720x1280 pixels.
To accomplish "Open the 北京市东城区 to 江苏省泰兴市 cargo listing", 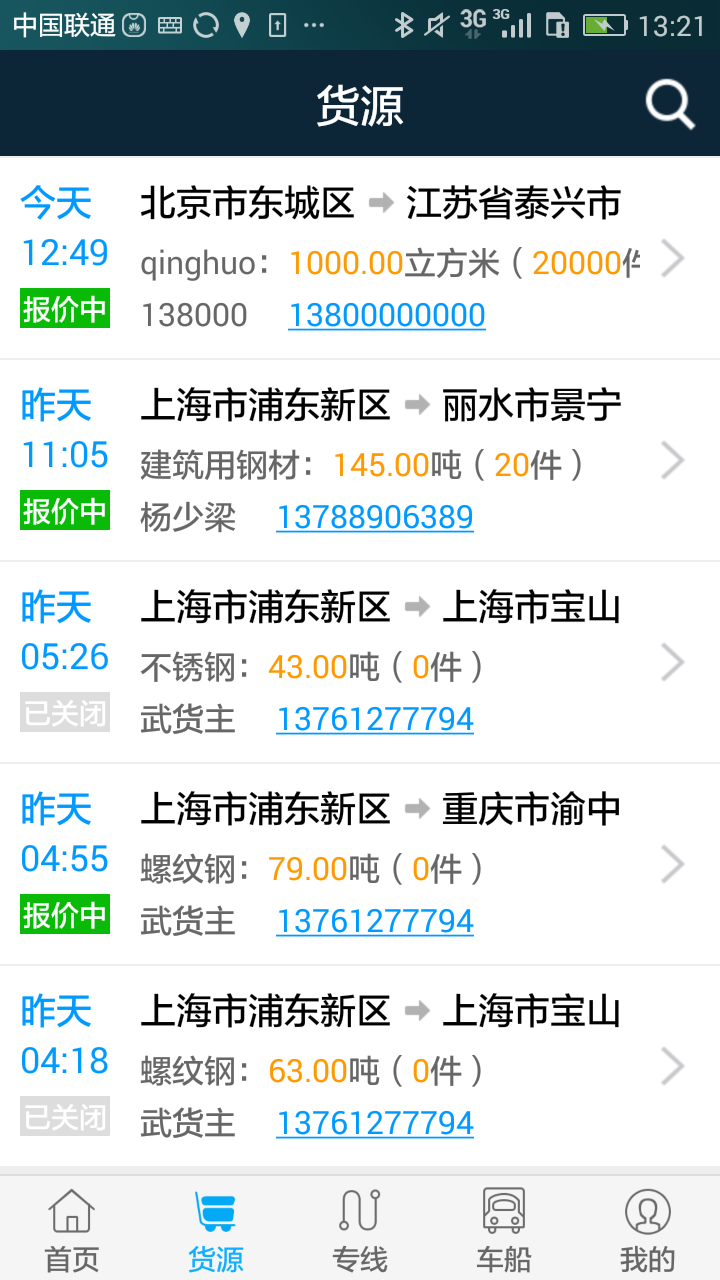I will tap(380, 206).
